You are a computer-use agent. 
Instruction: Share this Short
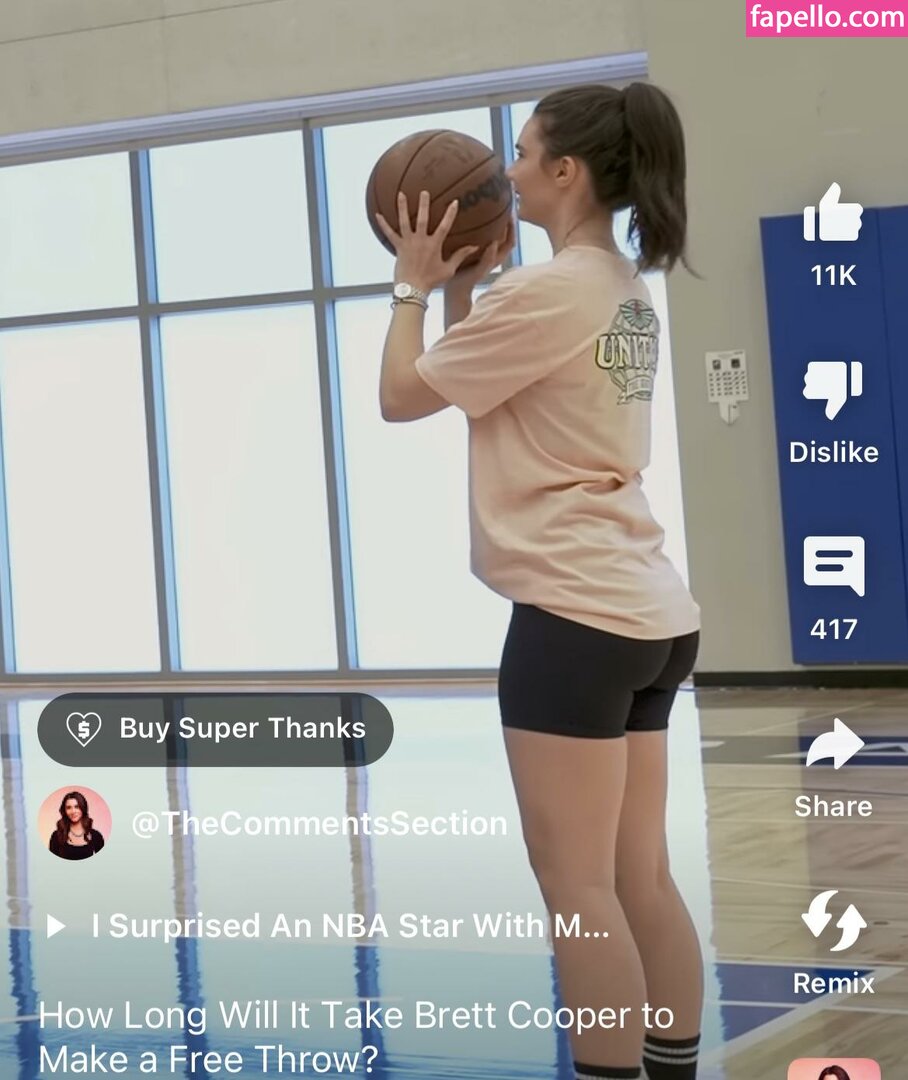pyautogui.click(x=834, y=747)
